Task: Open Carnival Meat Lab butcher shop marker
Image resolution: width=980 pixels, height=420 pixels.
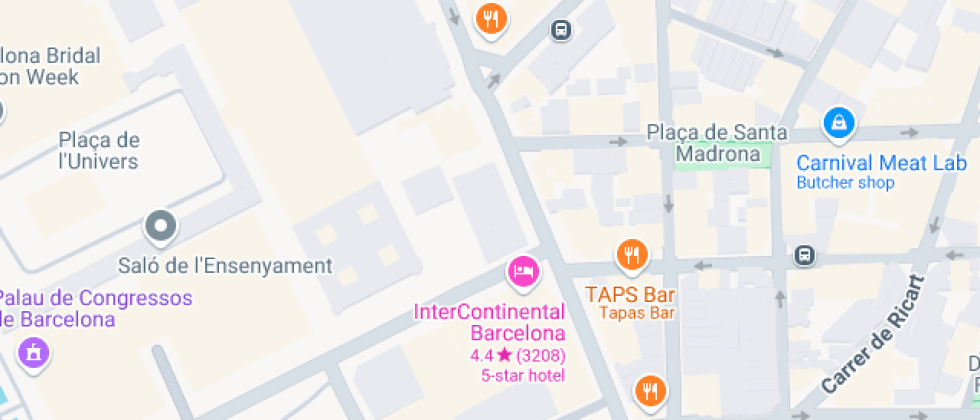Action: [x=838, y=124]
